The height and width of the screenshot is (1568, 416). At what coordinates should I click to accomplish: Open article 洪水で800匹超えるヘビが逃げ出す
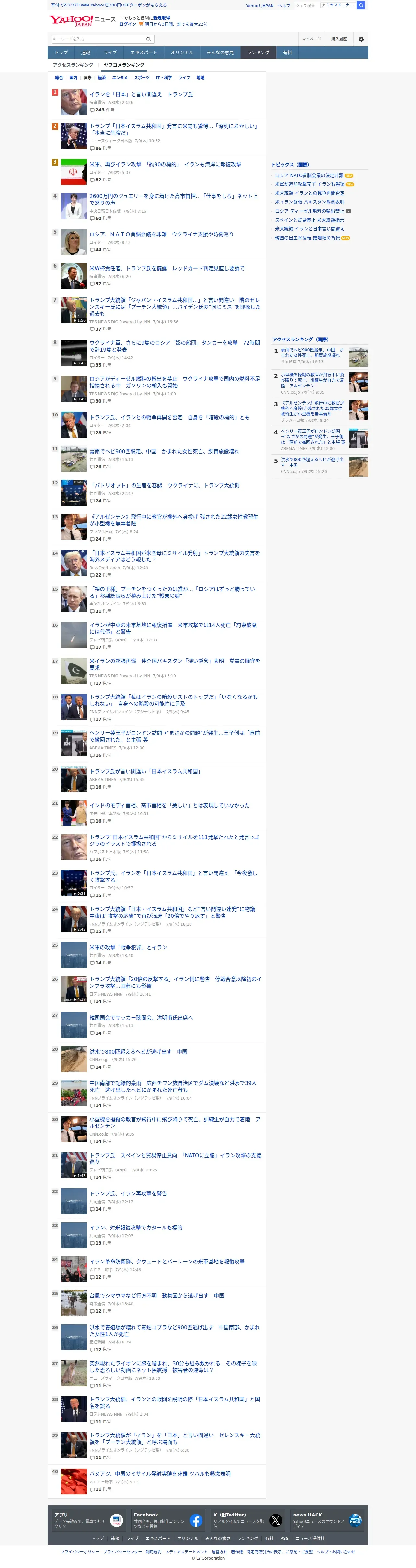138,1052
